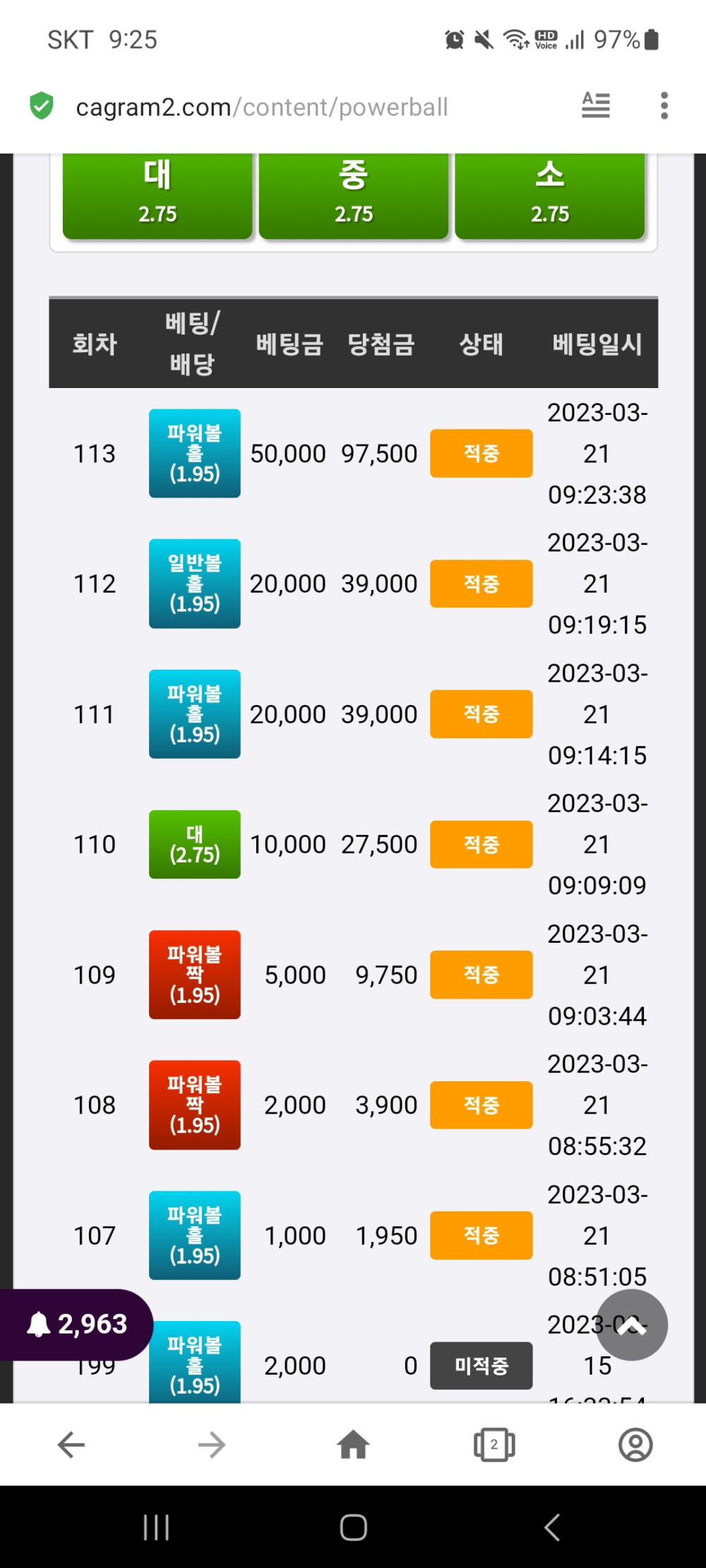Open the 2,963 notifications bell badge
The width and height of the screenshot is (706, 1568).
pyautogui.click(x=76, y=1324)
